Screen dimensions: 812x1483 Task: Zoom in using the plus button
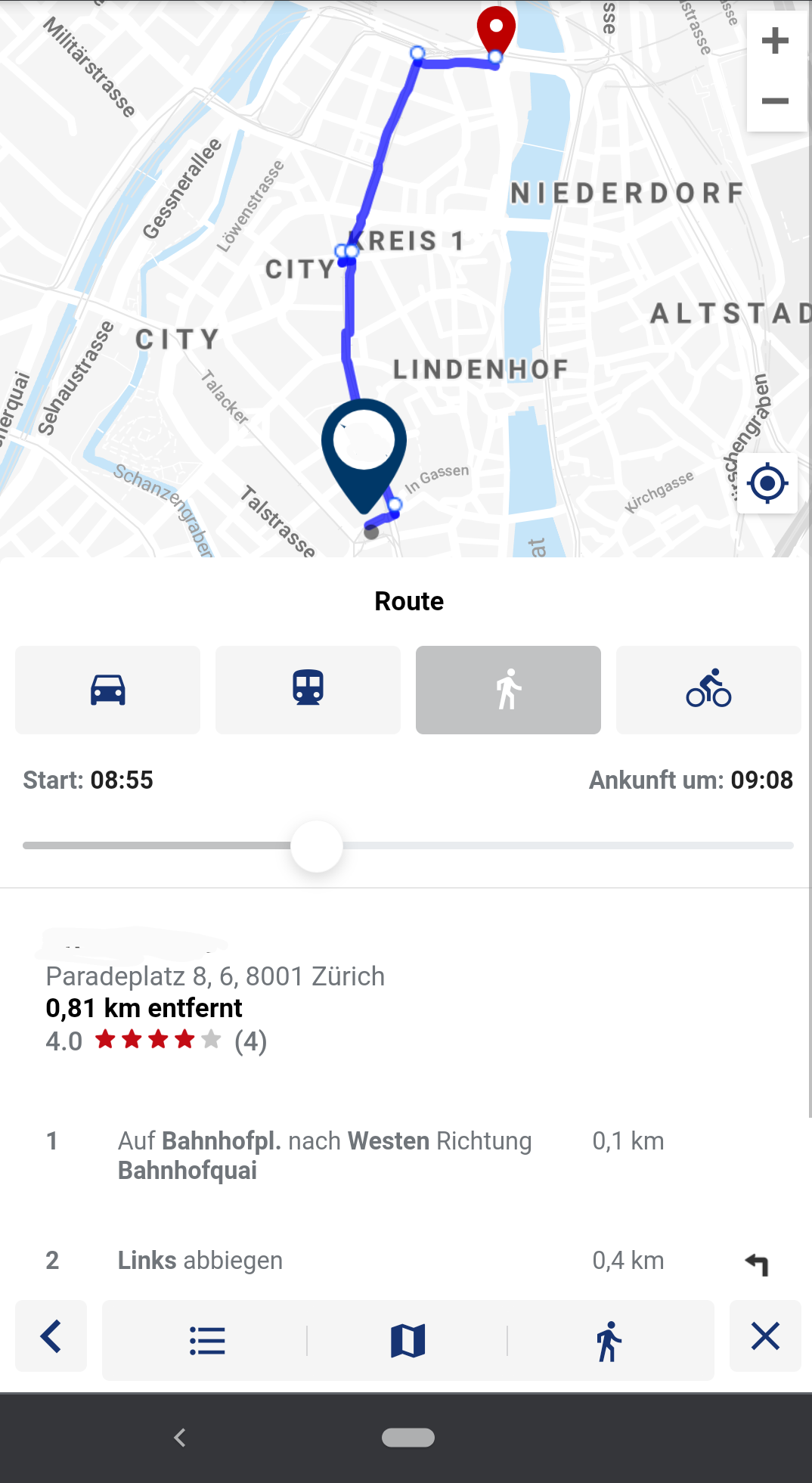tap(776, 42)
